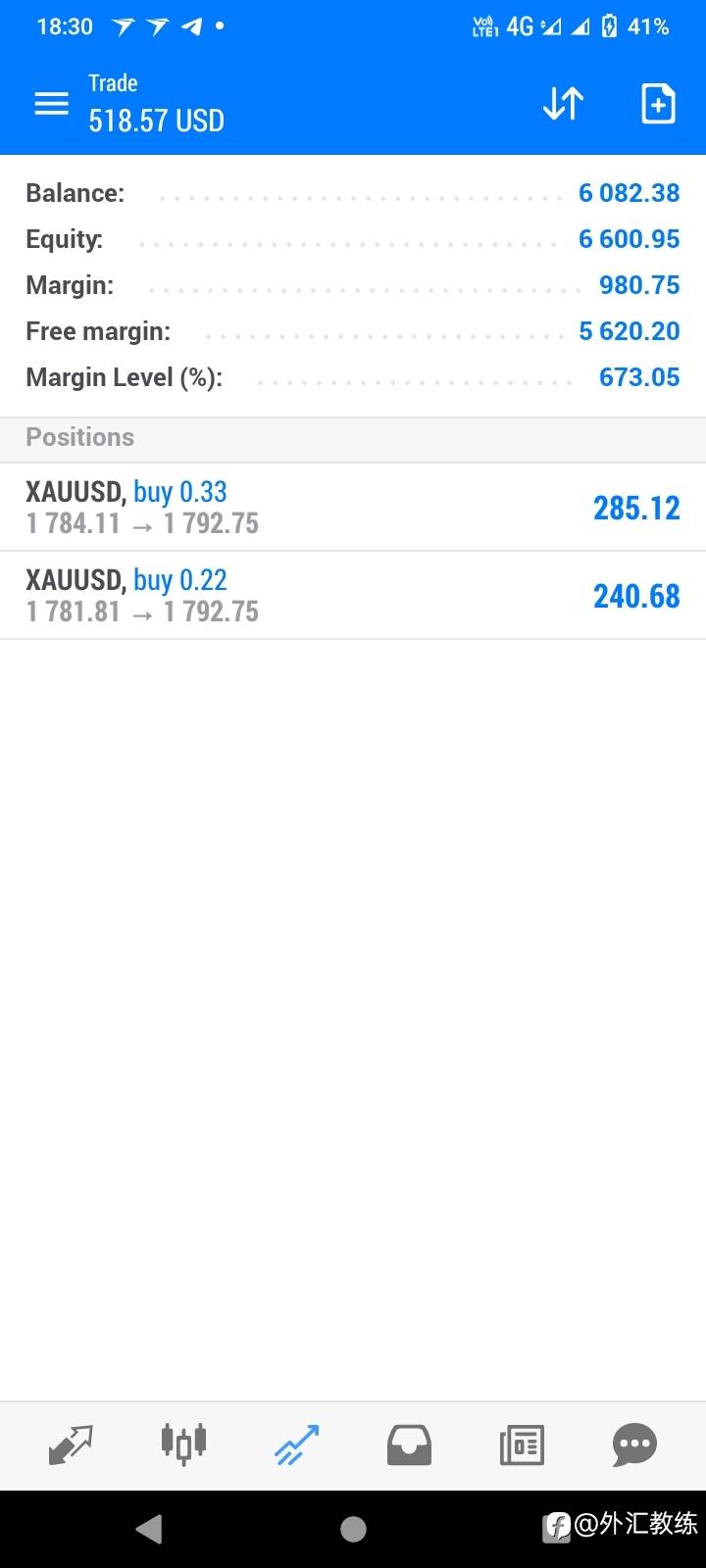Open the Chat messages tab
Viewport: 706px width, 1568px height.
pyautogui.click(x=634, y=1445)
